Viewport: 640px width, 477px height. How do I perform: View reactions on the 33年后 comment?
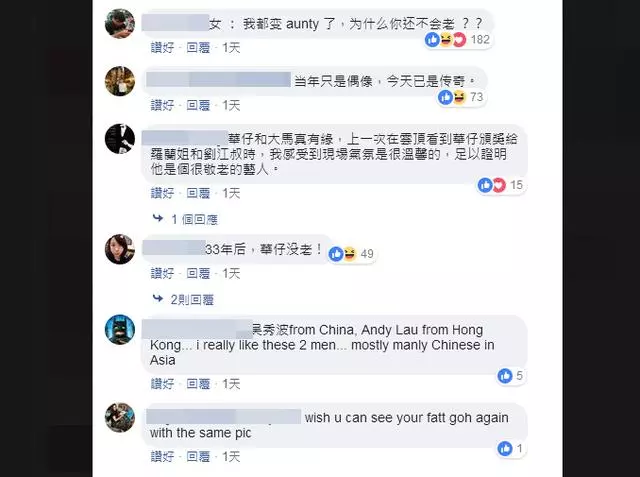coord(352,254)
